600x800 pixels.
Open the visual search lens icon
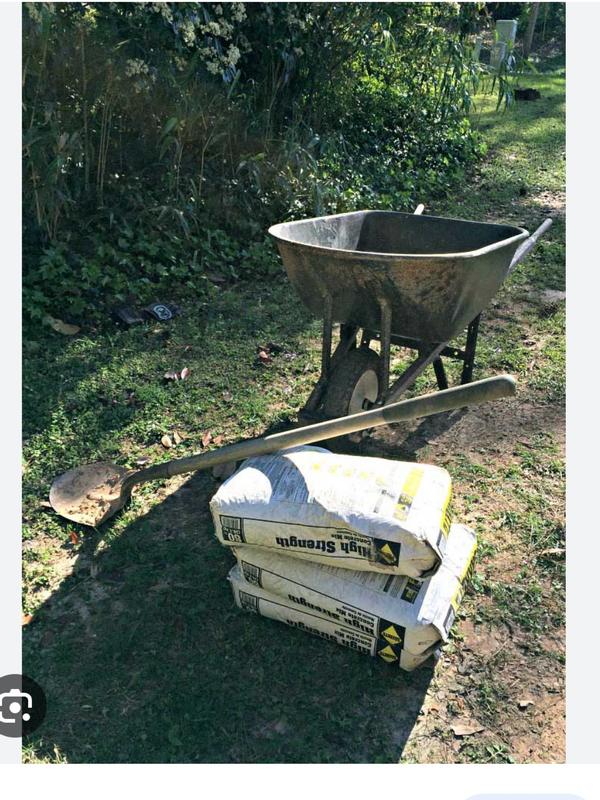[x=17, y=706]
